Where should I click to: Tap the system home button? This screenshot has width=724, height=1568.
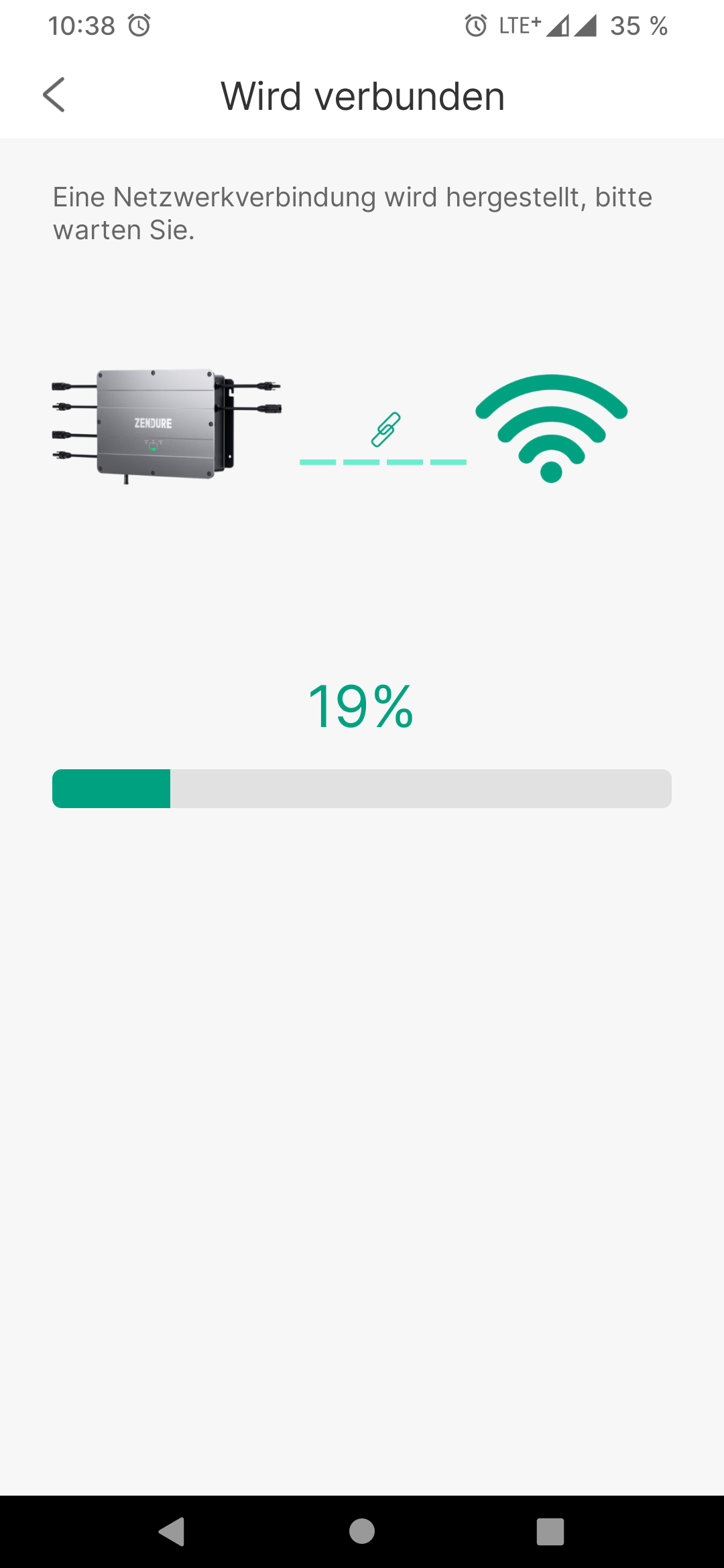362,1531
